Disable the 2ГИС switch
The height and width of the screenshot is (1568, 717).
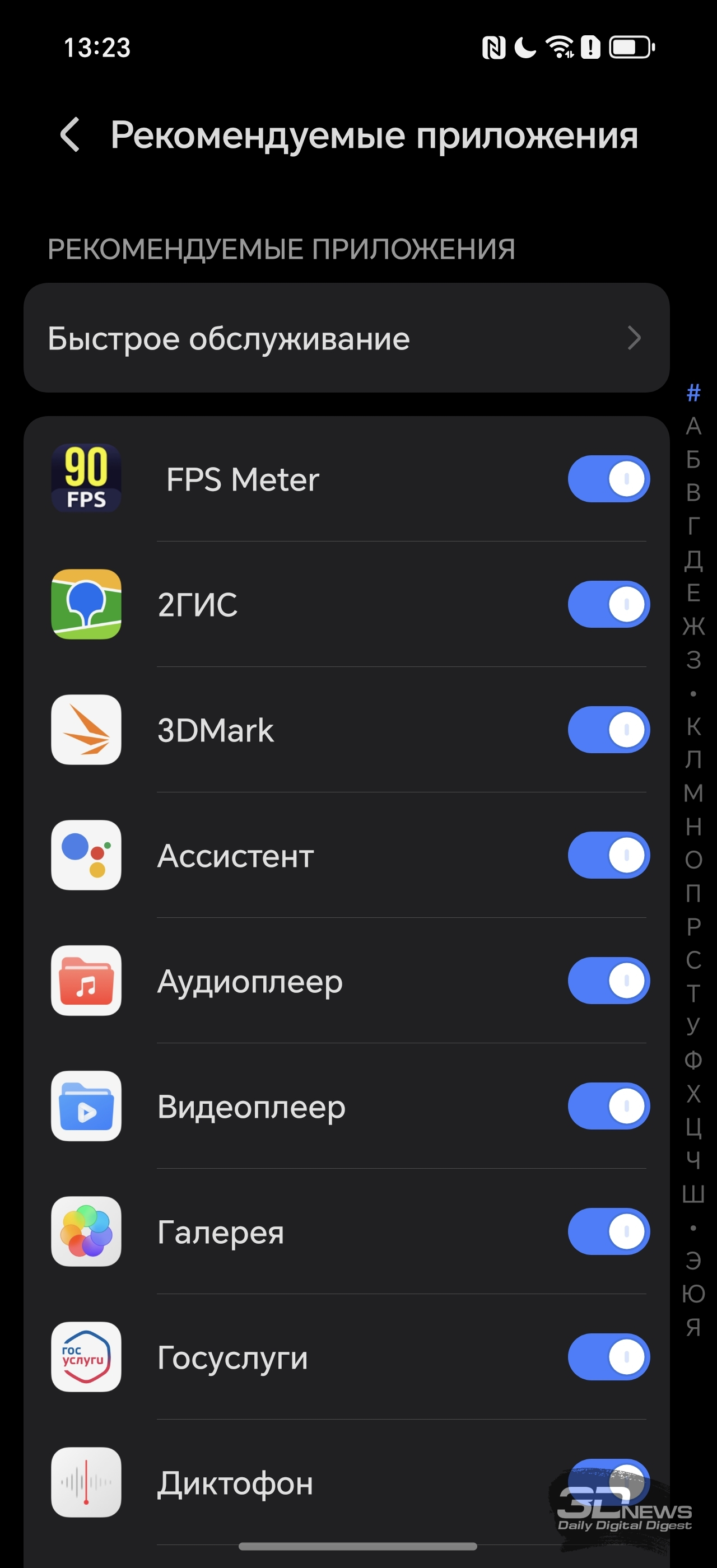[x=609, y=604]
